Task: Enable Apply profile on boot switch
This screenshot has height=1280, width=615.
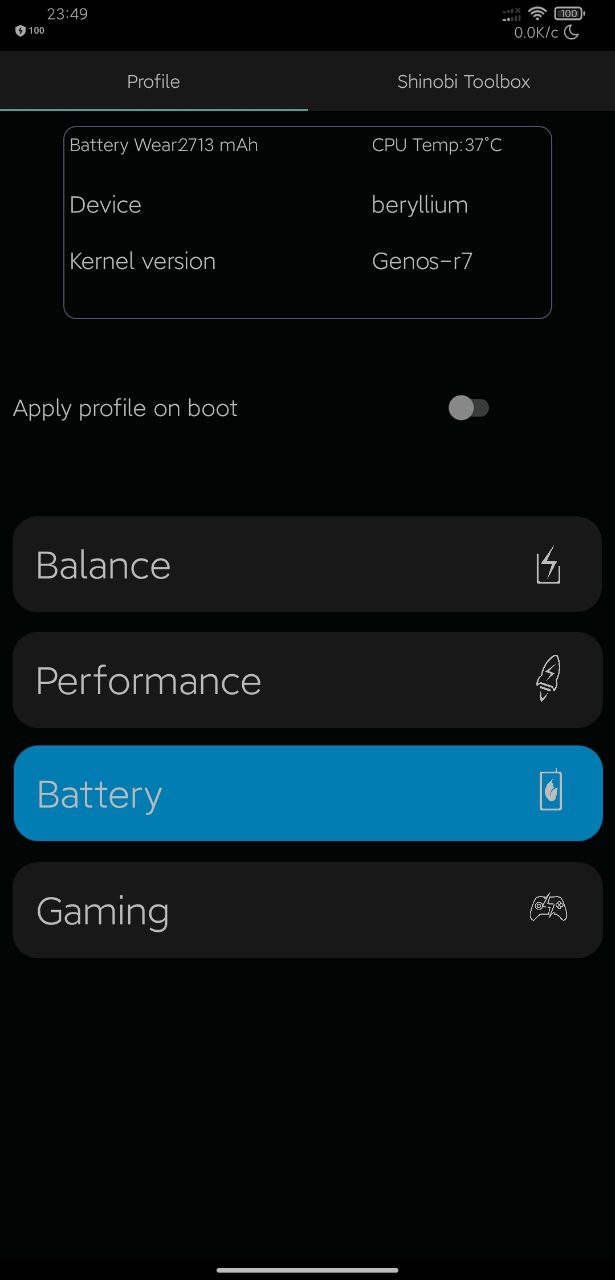Action: [468, 408]
